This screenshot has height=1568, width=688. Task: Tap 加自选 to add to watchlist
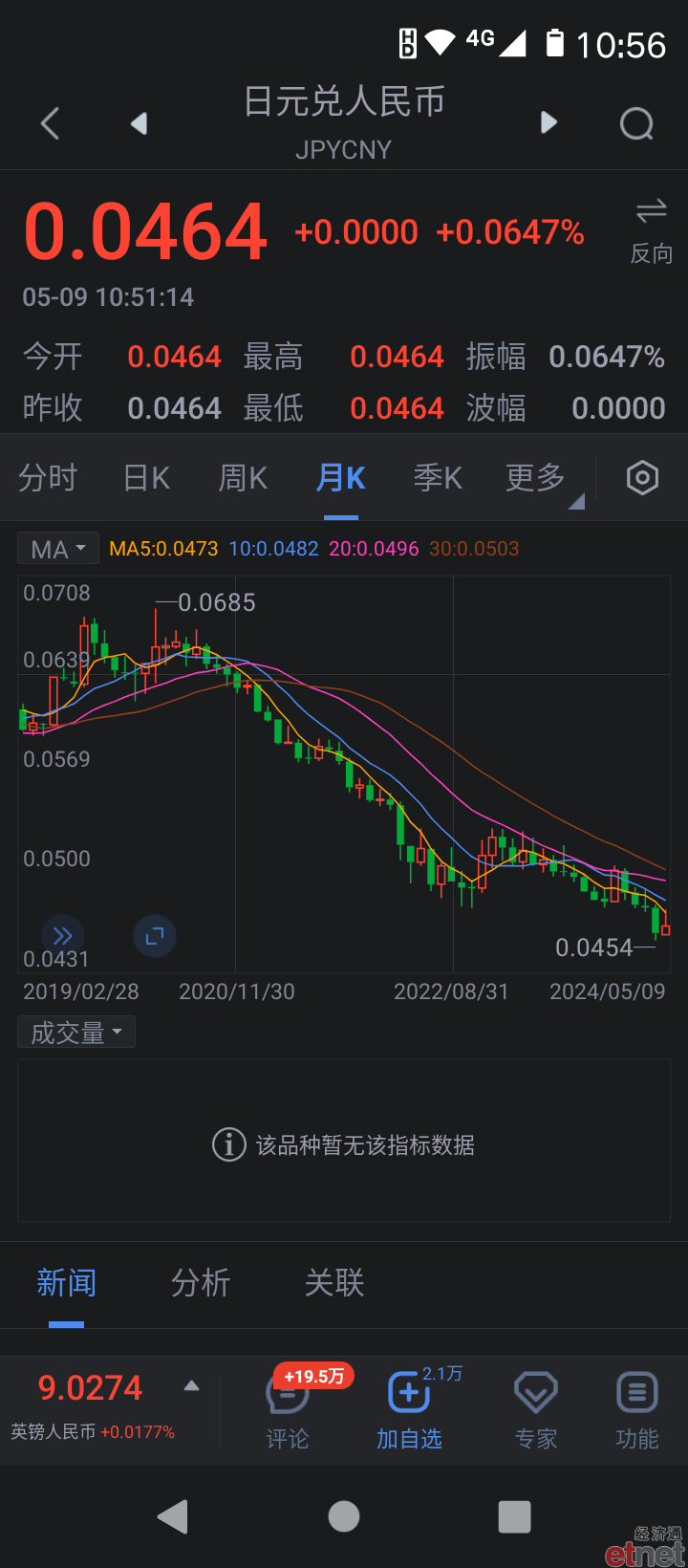click(x=409, y=1410)
